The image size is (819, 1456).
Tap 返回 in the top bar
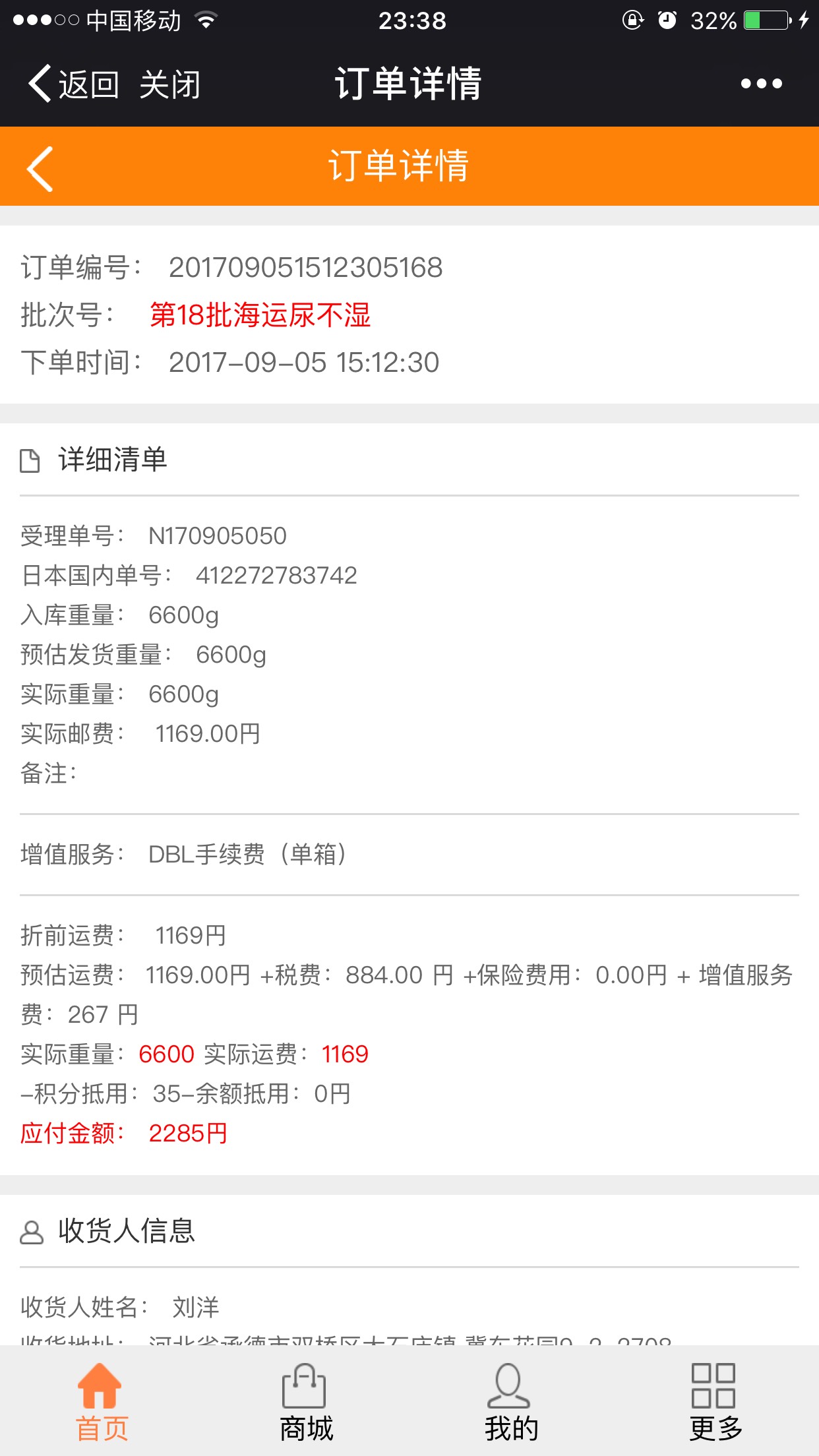click(73, 84)
